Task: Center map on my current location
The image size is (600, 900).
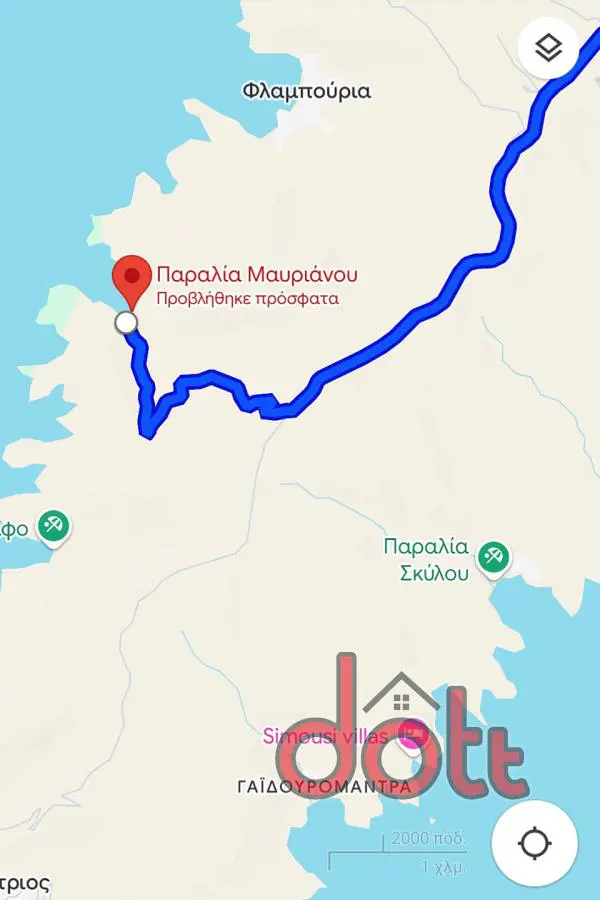Action: point(534,843)
